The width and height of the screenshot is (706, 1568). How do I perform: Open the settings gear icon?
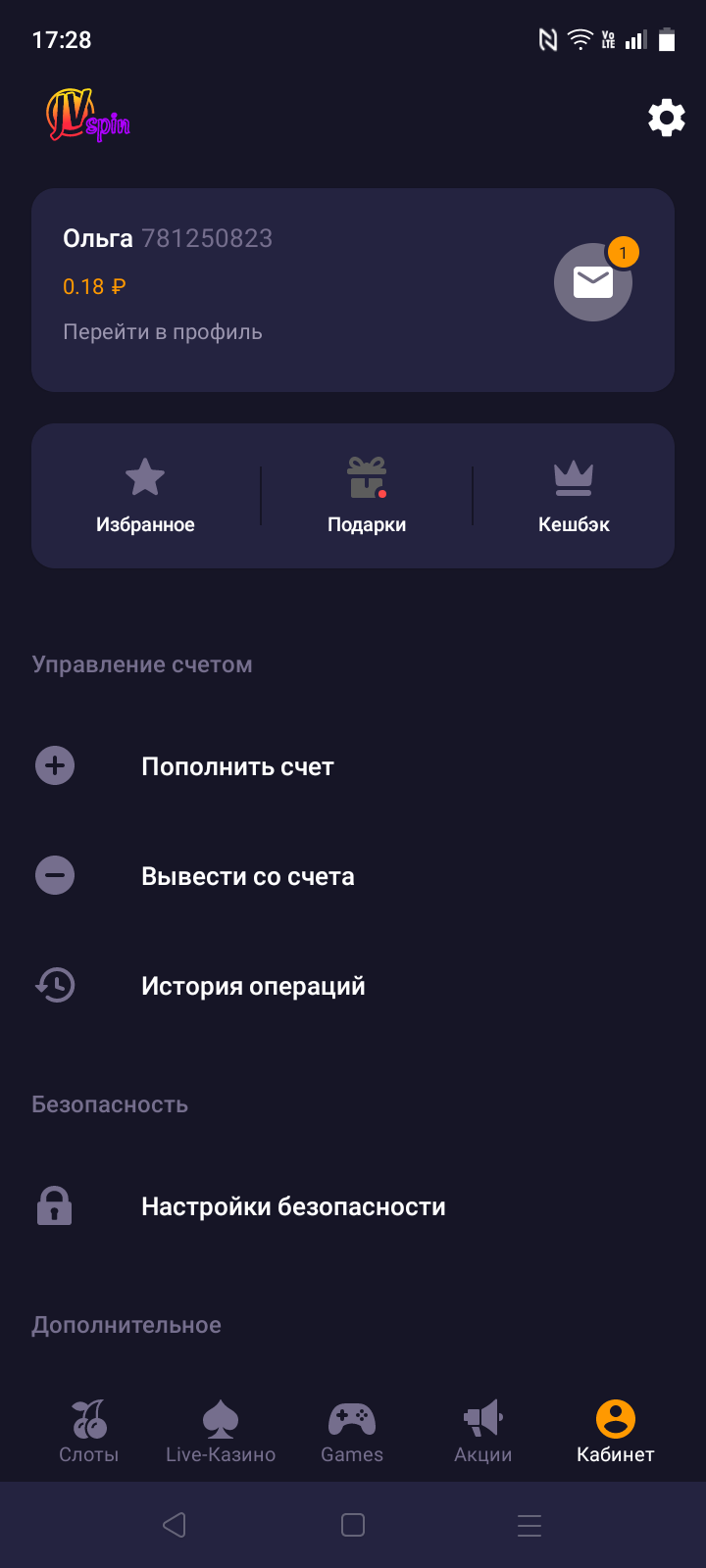coord(667,119)
